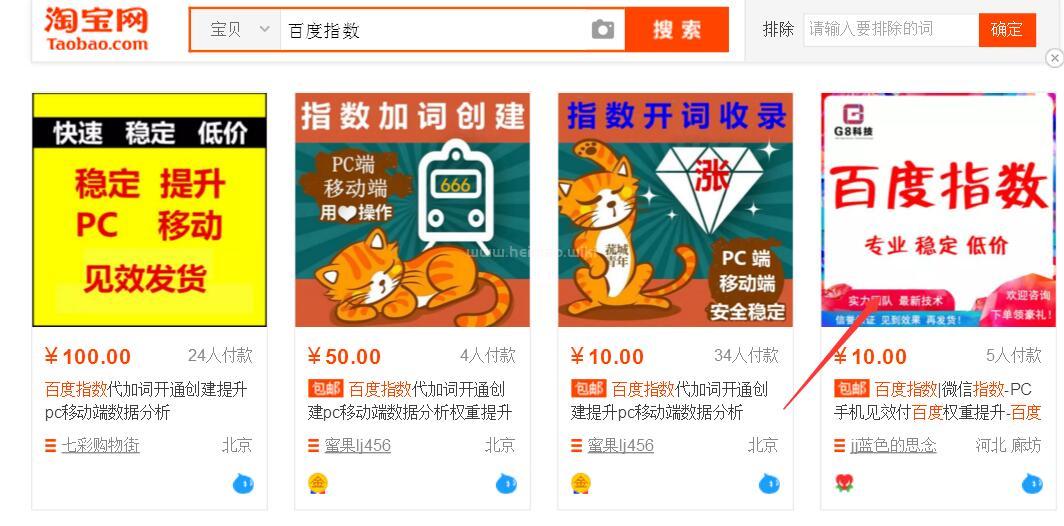Open the 指数加词创建 product image
The image size is (1064, 526).
click(412, 210)
